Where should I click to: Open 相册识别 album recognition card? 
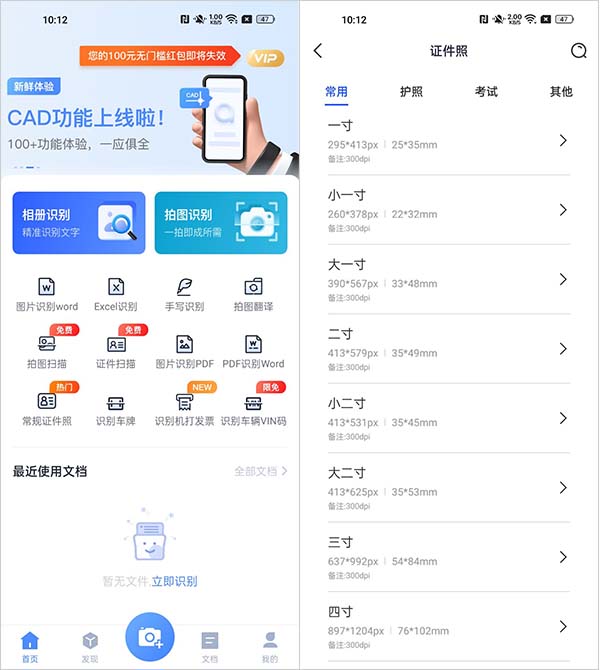click(78, 223)
